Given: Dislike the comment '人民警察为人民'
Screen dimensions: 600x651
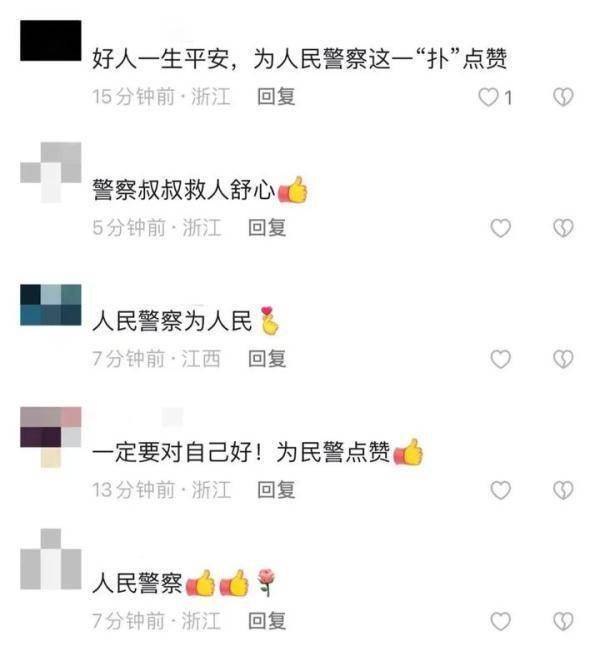Looking at the screenshot, I should point(563,358).
